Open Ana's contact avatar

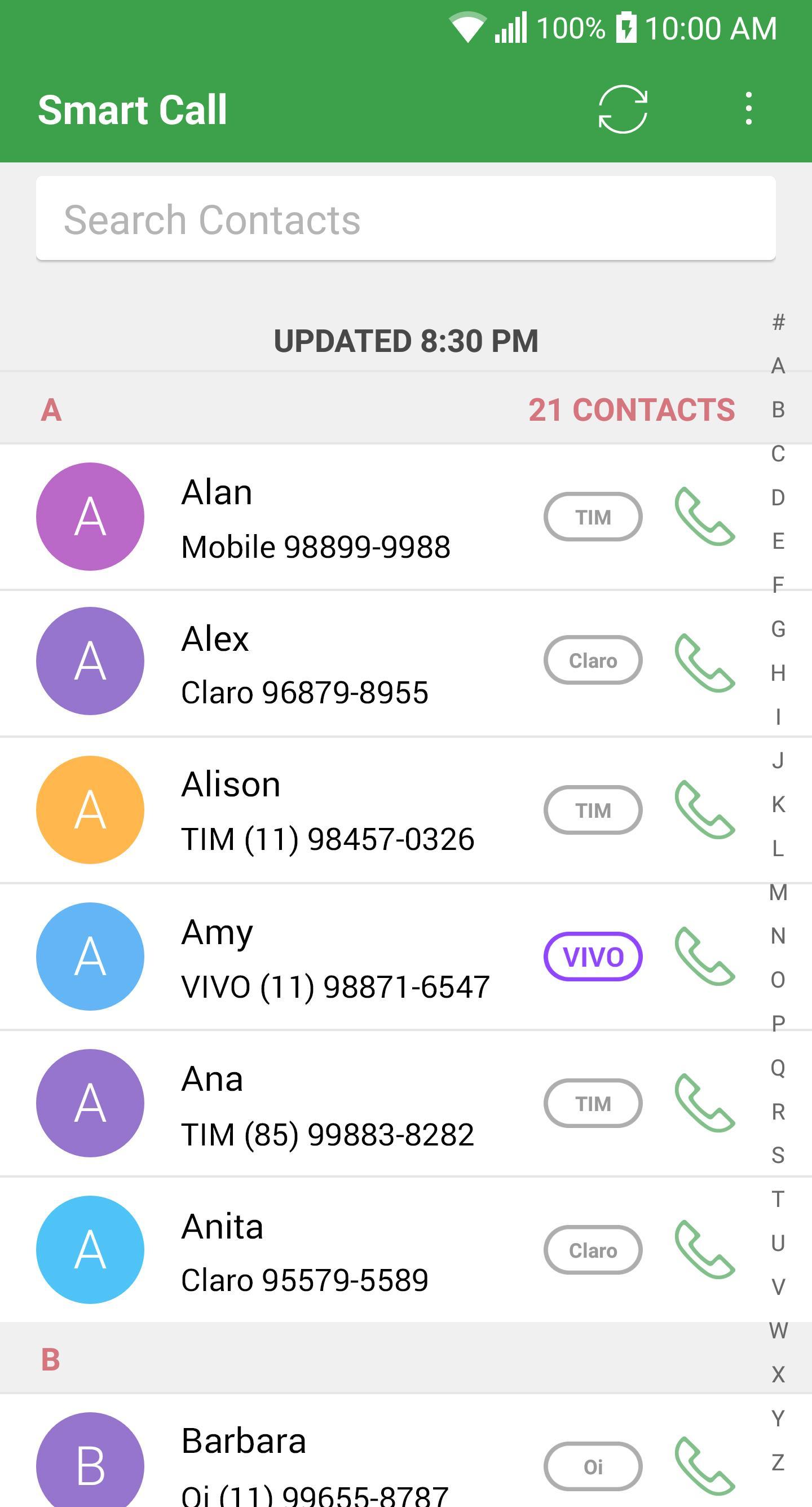pyautogui.click(x=90, y=1102)
